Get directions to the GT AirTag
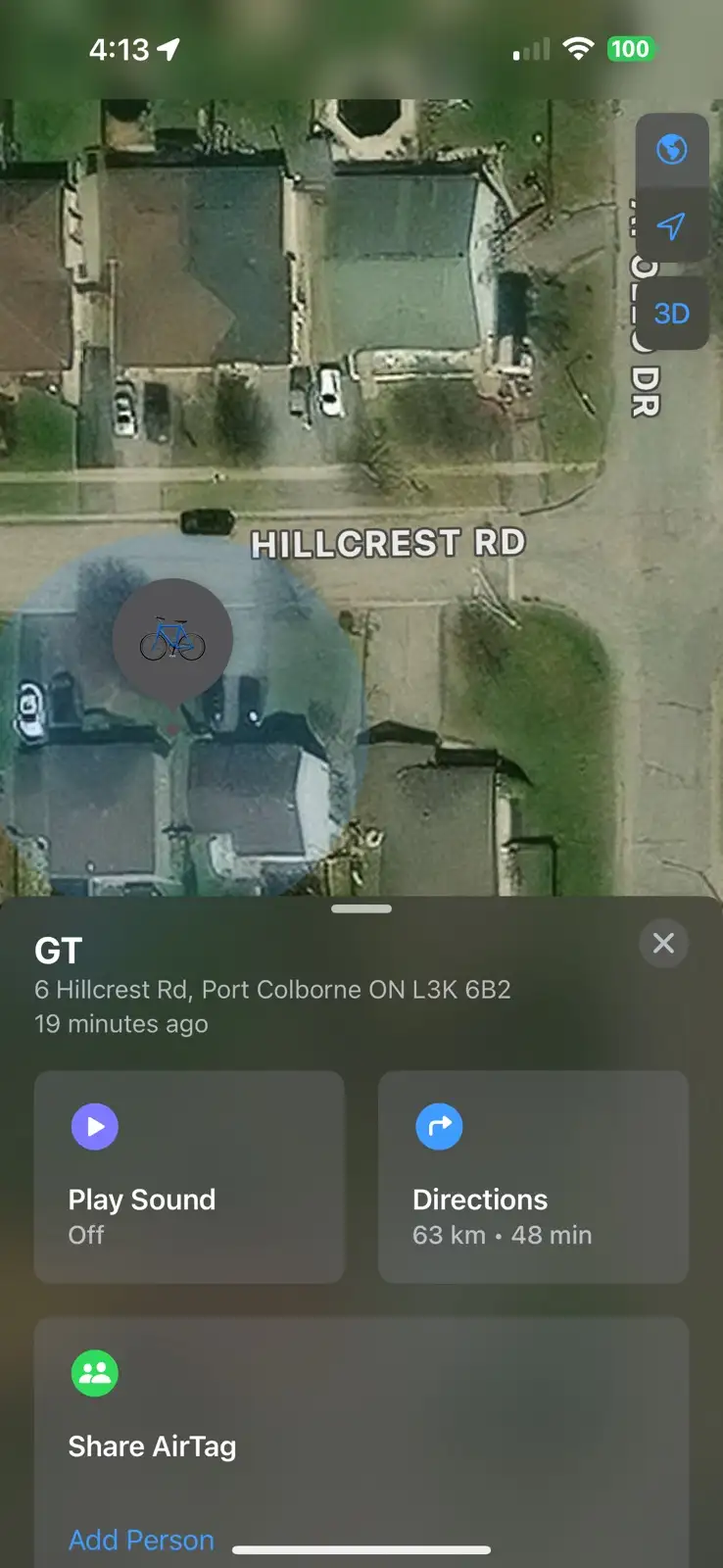 pyautogui.click(x=533, y=1176)
